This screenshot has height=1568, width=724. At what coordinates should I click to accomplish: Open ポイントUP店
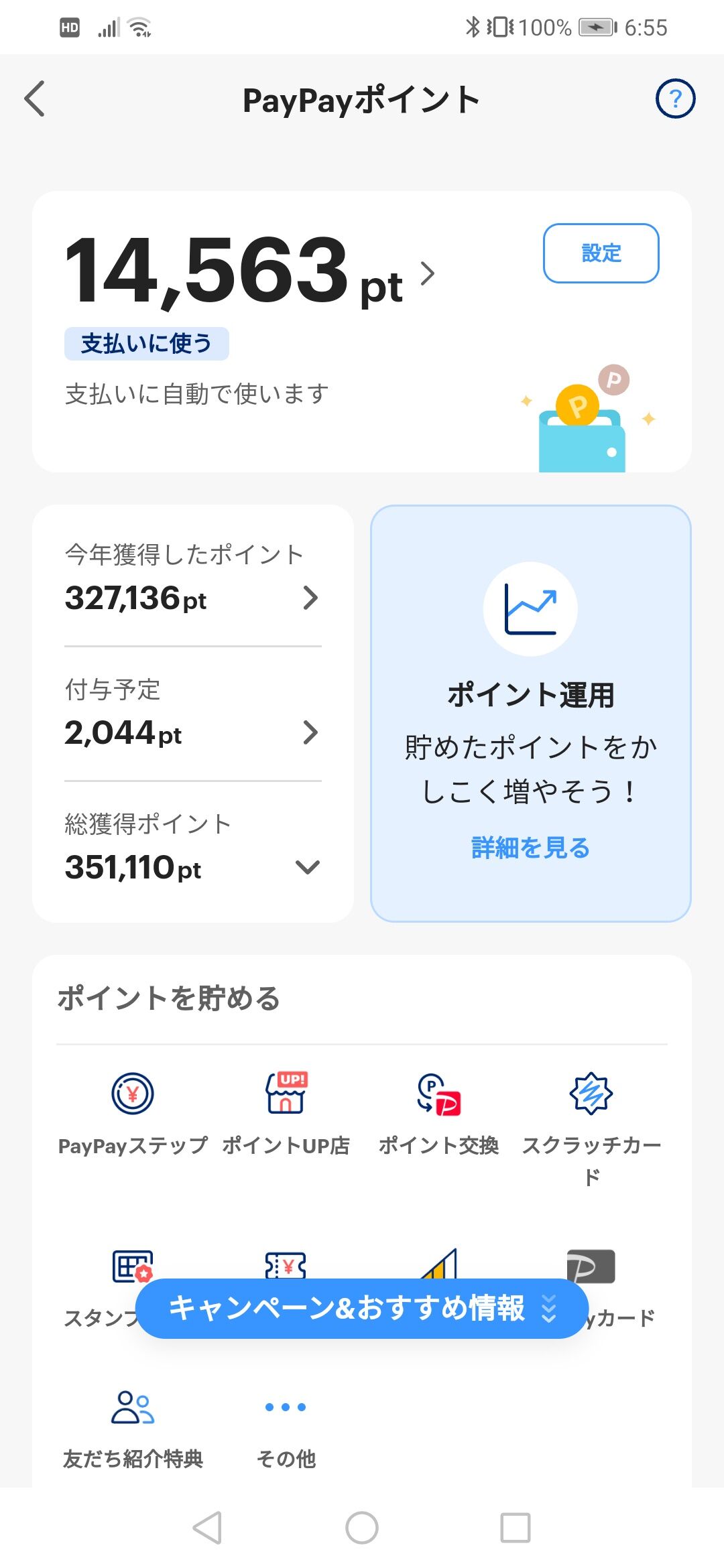coord(286,1112)
